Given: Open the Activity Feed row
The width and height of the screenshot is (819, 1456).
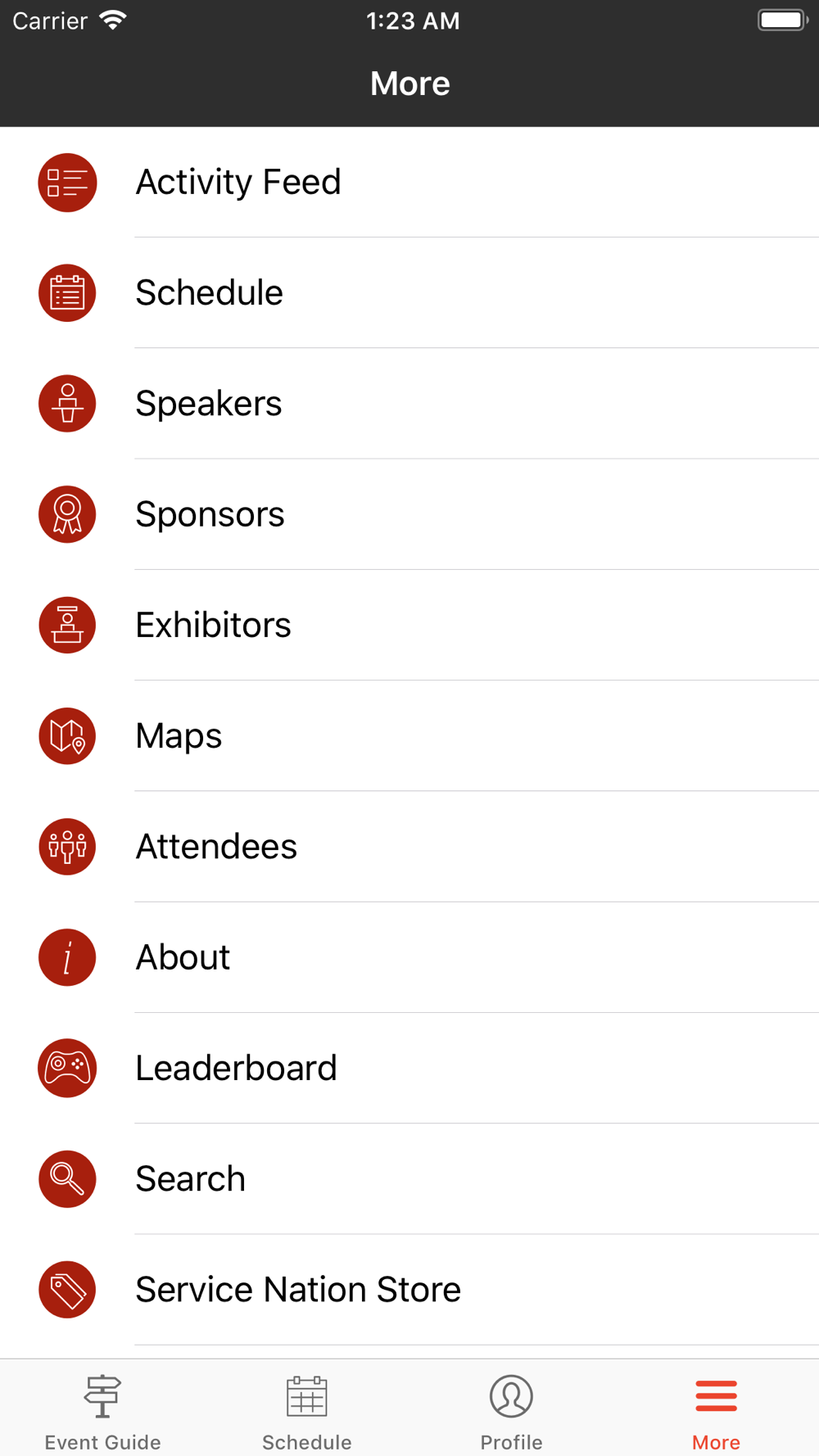Looking at the screenshot, I should pos(409,182).
